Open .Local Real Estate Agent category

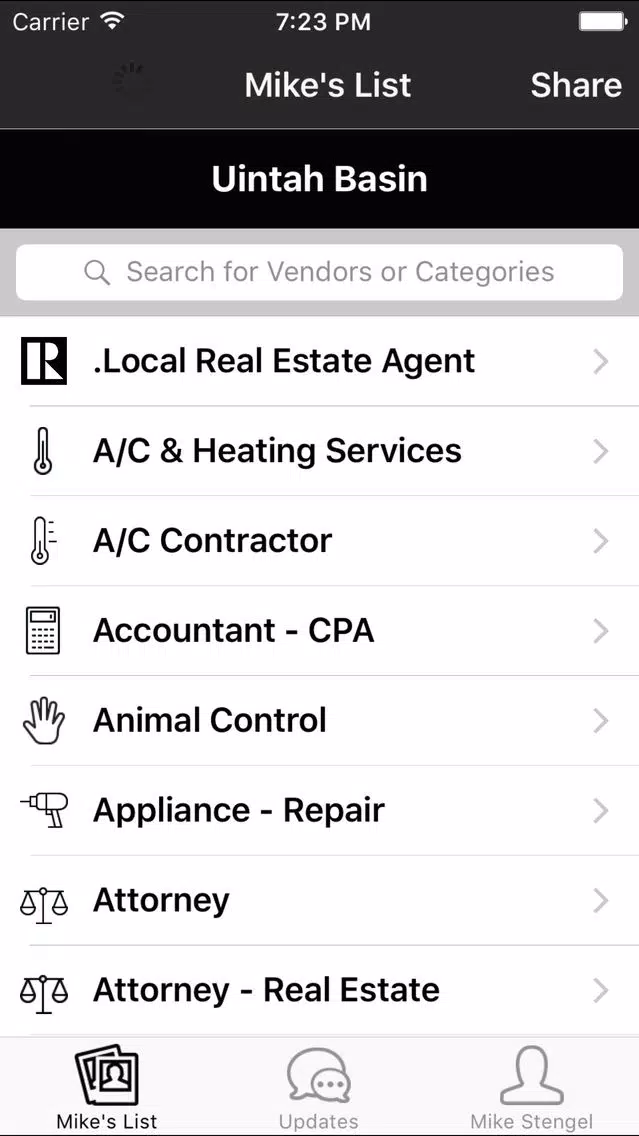pyautogui.click(x=320, y=361)
